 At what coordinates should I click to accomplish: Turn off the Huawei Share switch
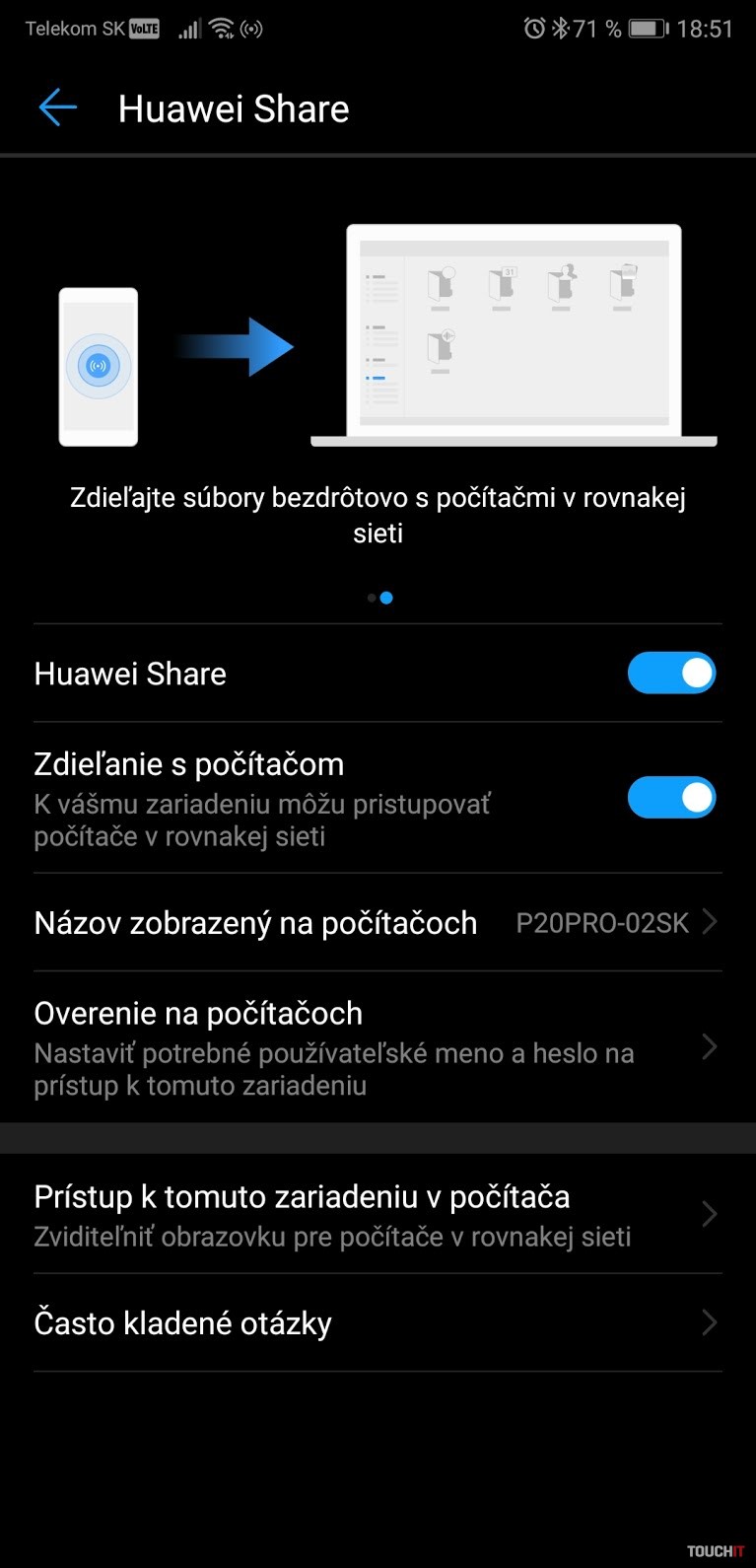(x=671, y=674)
